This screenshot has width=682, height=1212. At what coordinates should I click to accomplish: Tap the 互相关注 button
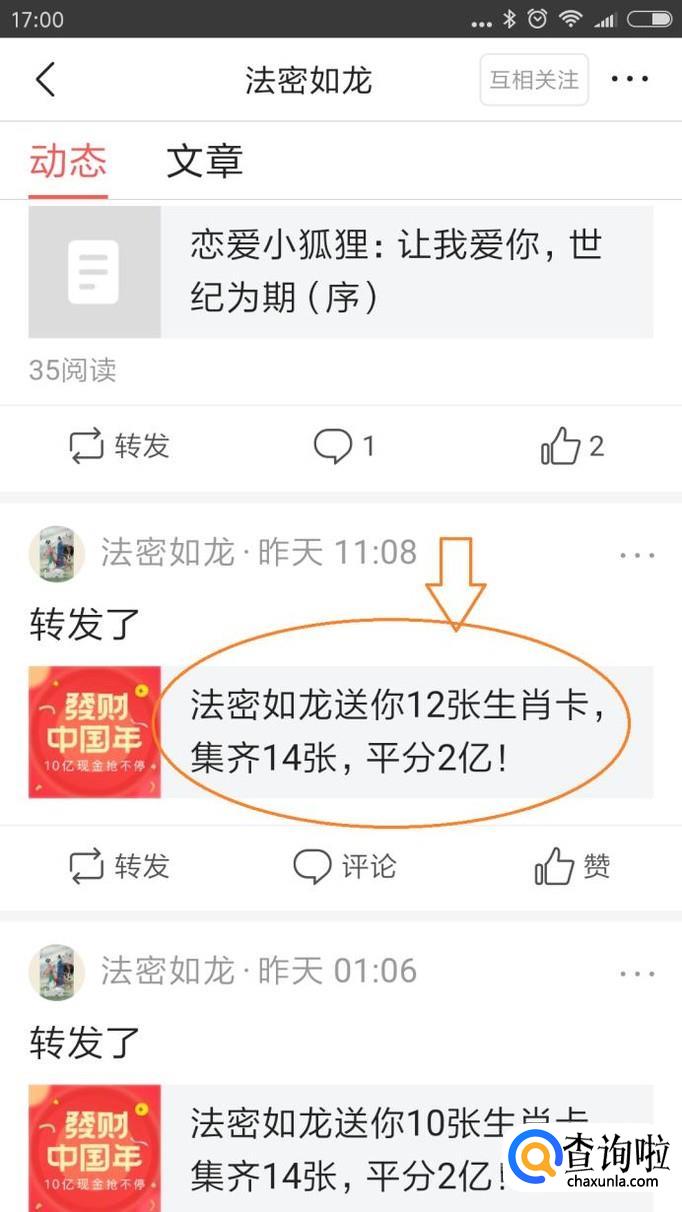[534, 80]
